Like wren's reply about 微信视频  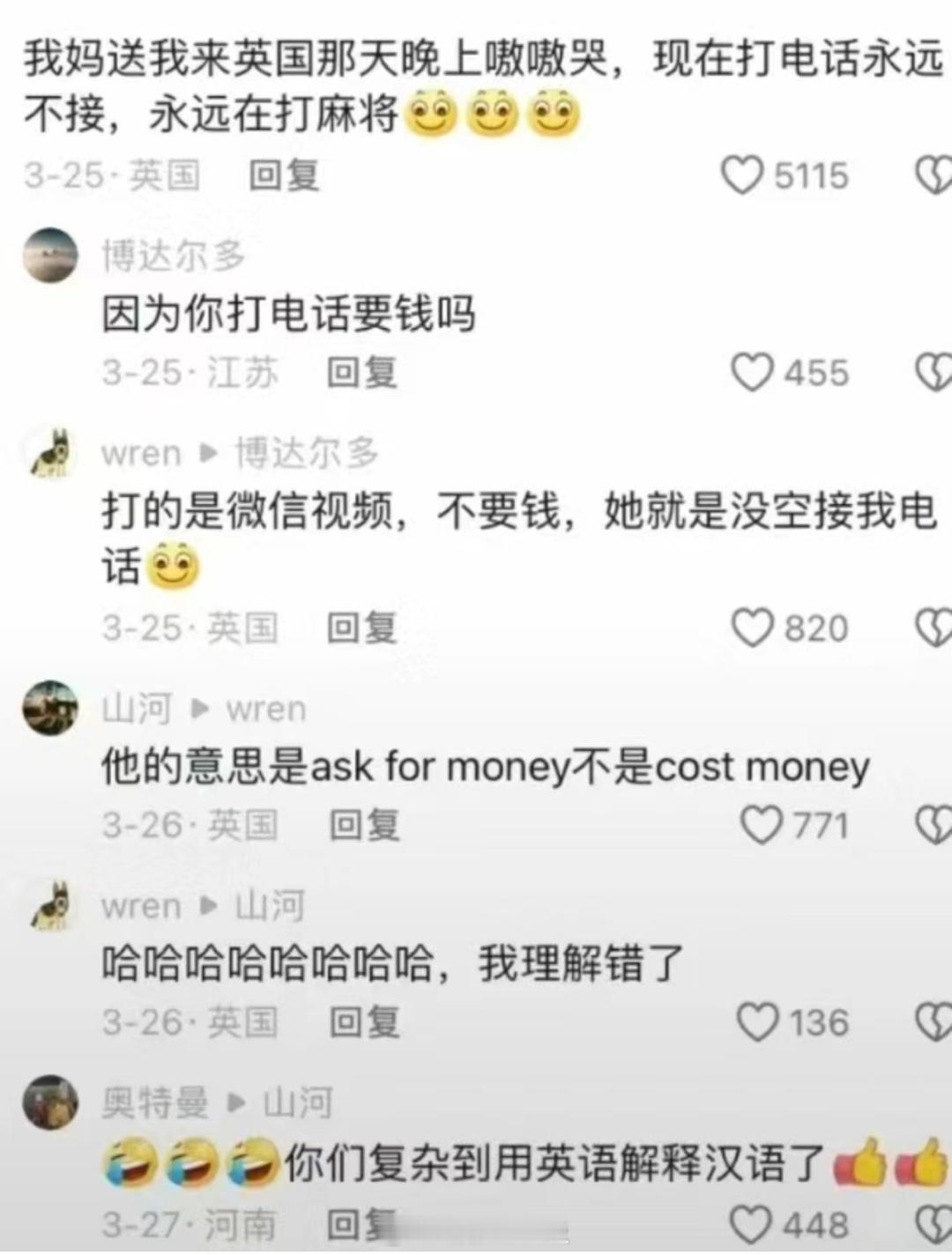(752, 628)
